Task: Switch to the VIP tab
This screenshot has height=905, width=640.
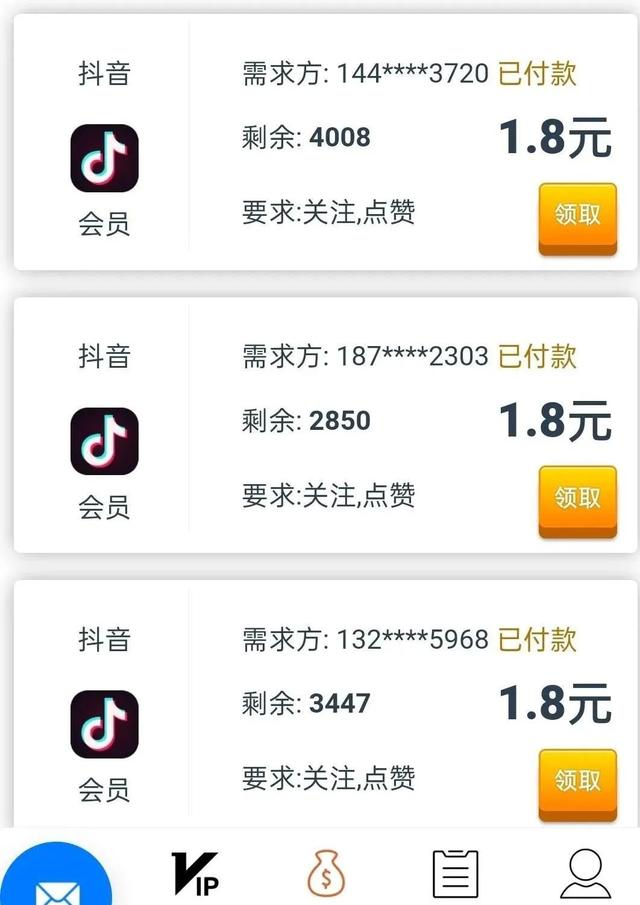Action: click(x=194, y=874)
